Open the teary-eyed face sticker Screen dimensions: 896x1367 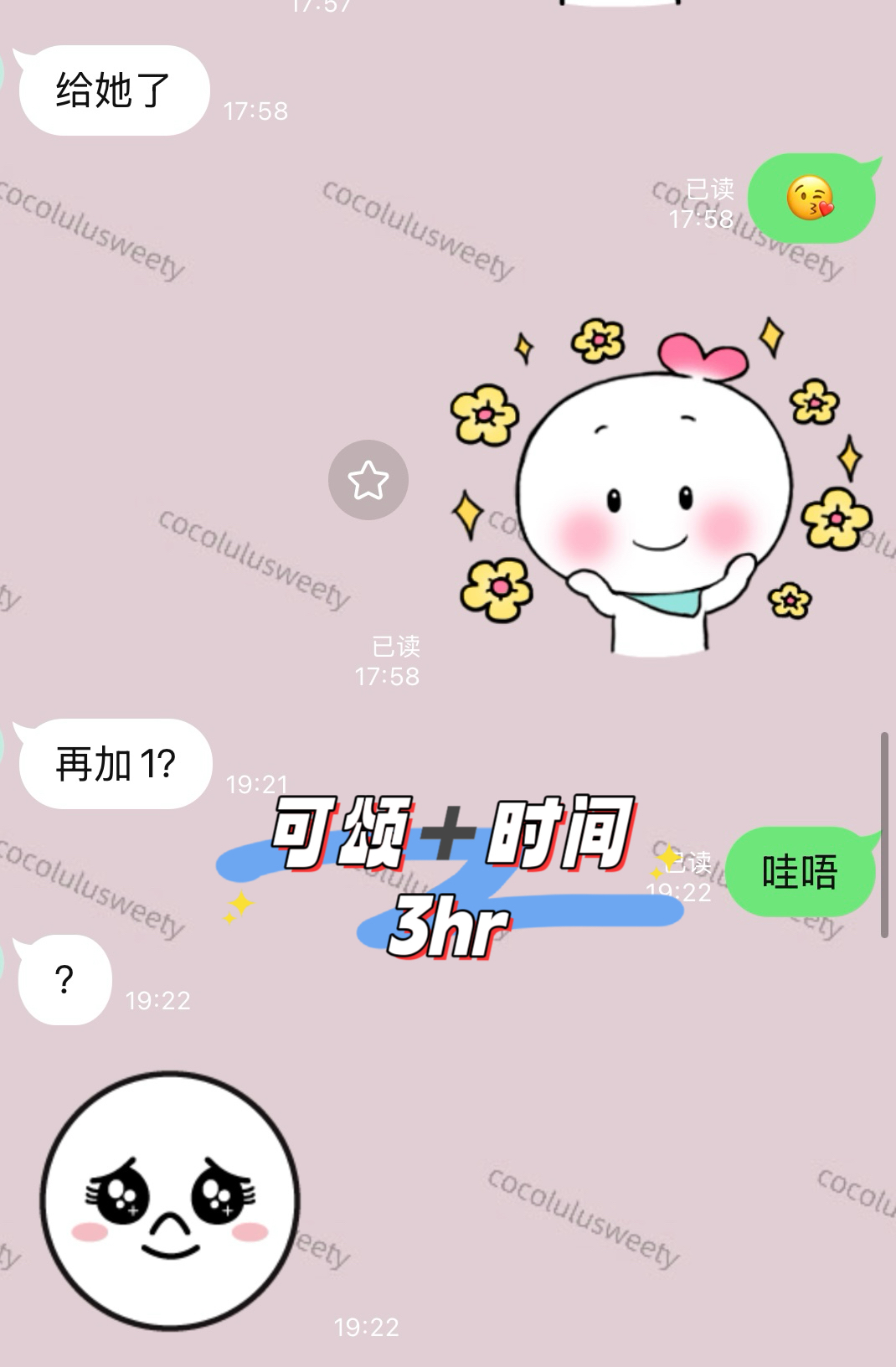click(x=170, y=1200)
